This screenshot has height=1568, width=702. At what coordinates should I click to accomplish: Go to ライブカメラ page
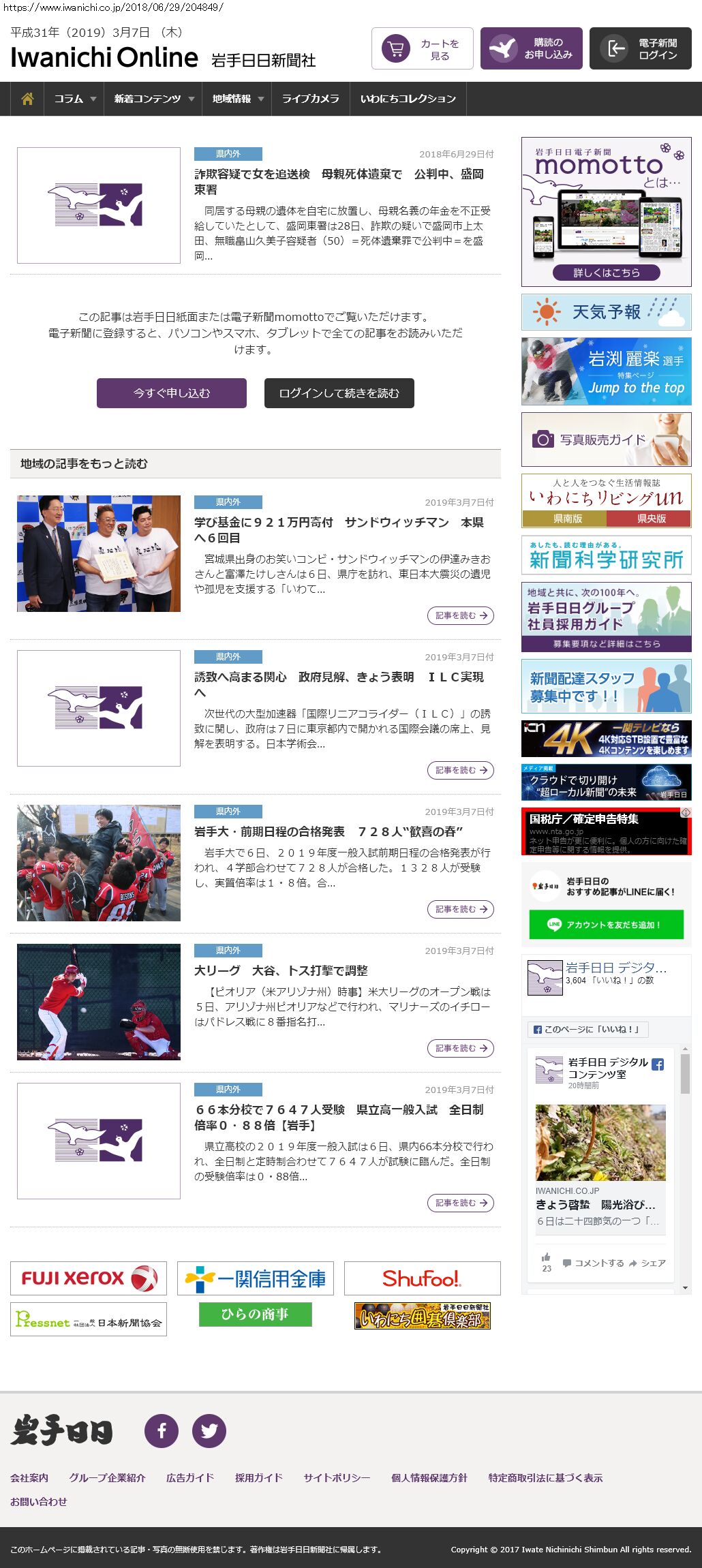click(310, 99)
